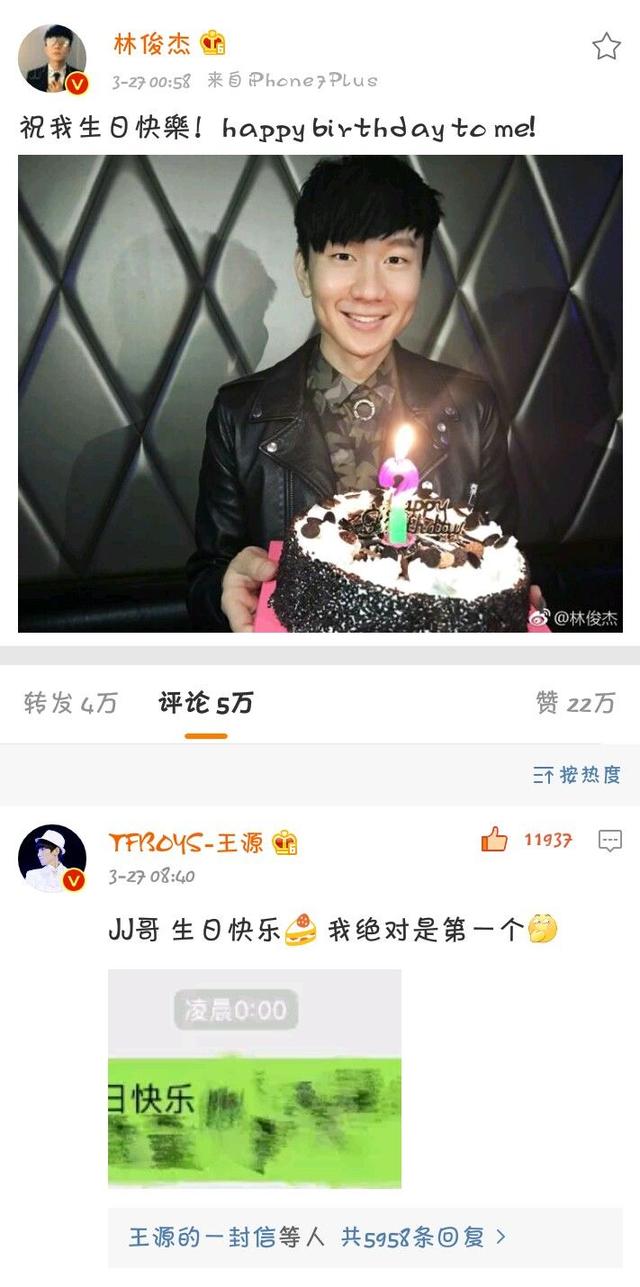Like TFBOYS-王源's comment
640x1287 pixels.
click(x=495, y=840)
